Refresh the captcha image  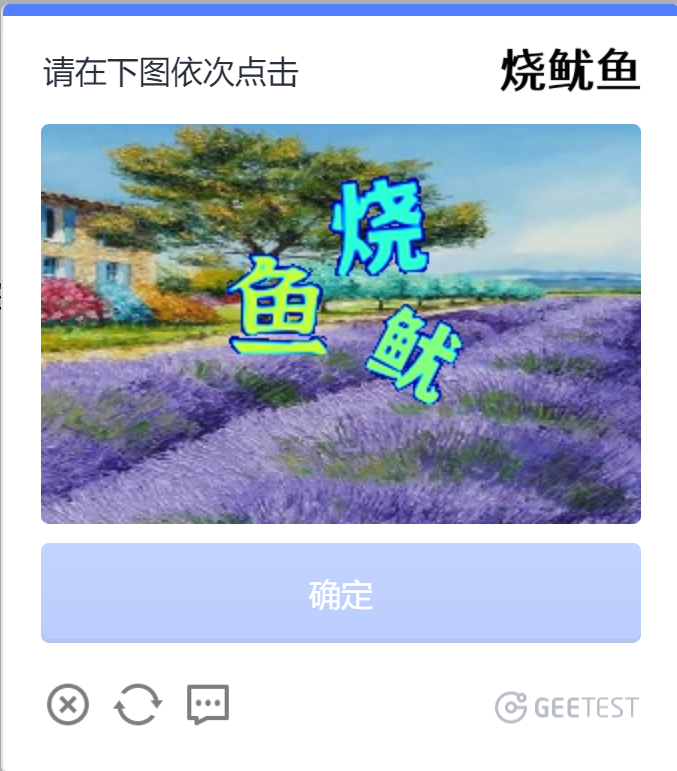(x=137, y=705)
